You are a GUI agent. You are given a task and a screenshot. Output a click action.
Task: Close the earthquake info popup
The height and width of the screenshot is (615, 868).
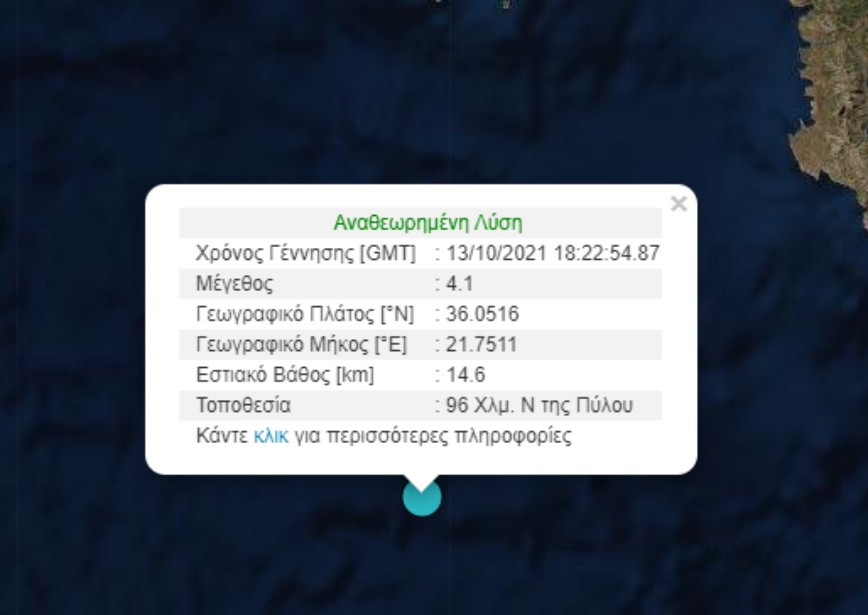[x=678, y=204]
